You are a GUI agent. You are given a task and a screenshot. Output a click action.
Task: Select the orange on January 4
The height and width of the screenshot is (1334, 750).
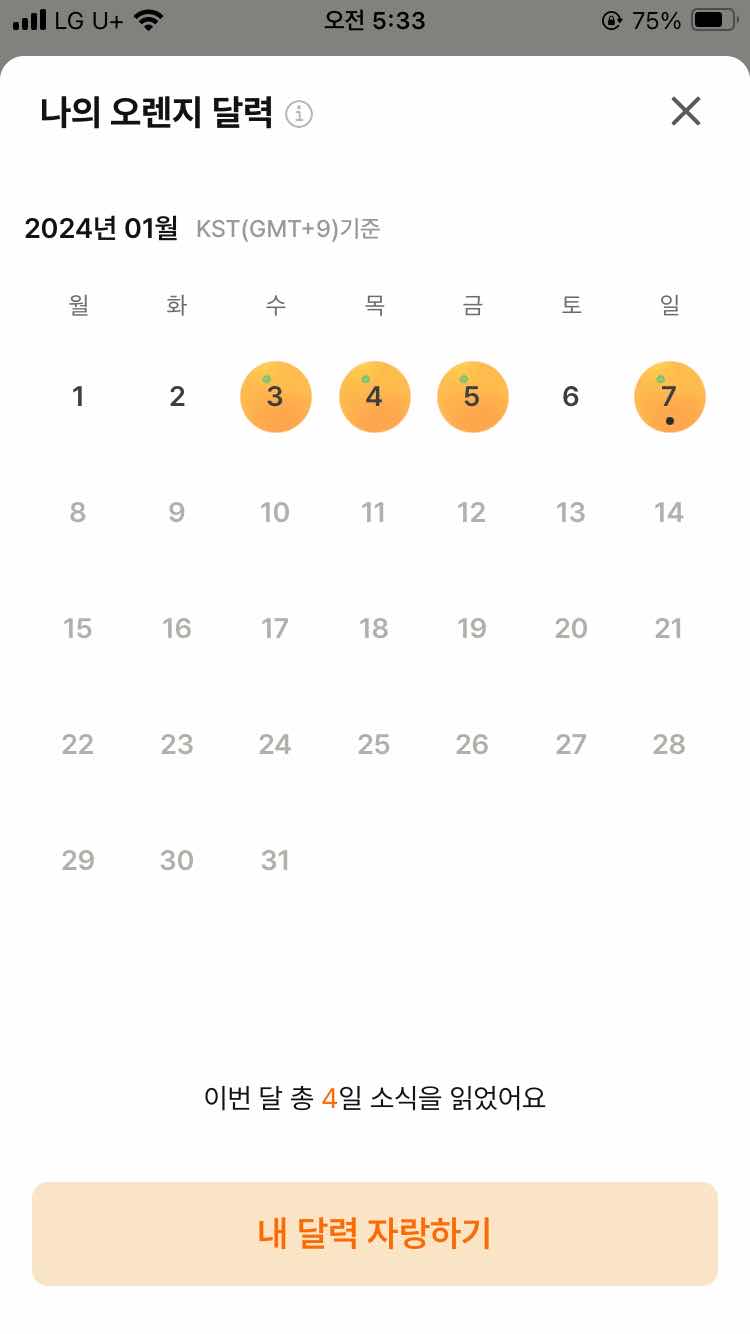(374, 397)
